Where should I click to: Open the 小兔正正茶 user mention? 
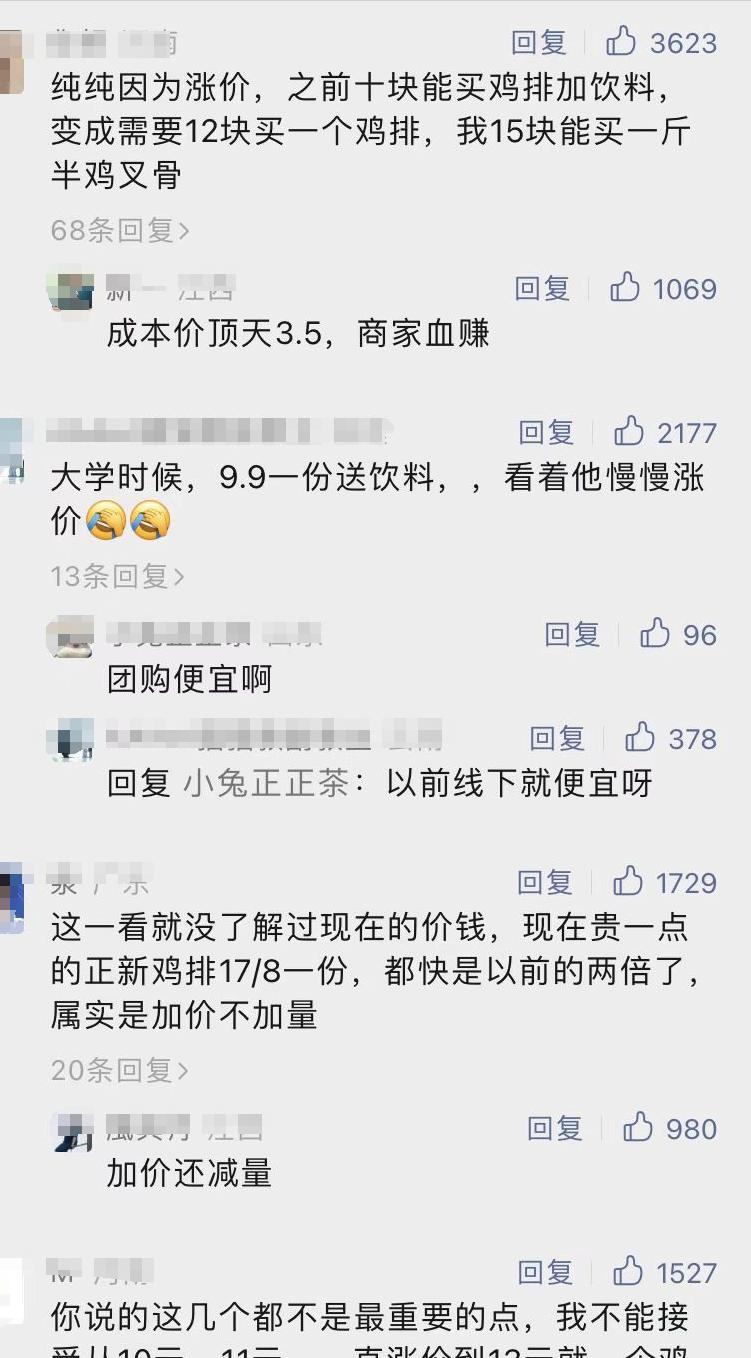pyautogui.click(x=265, y=783)
